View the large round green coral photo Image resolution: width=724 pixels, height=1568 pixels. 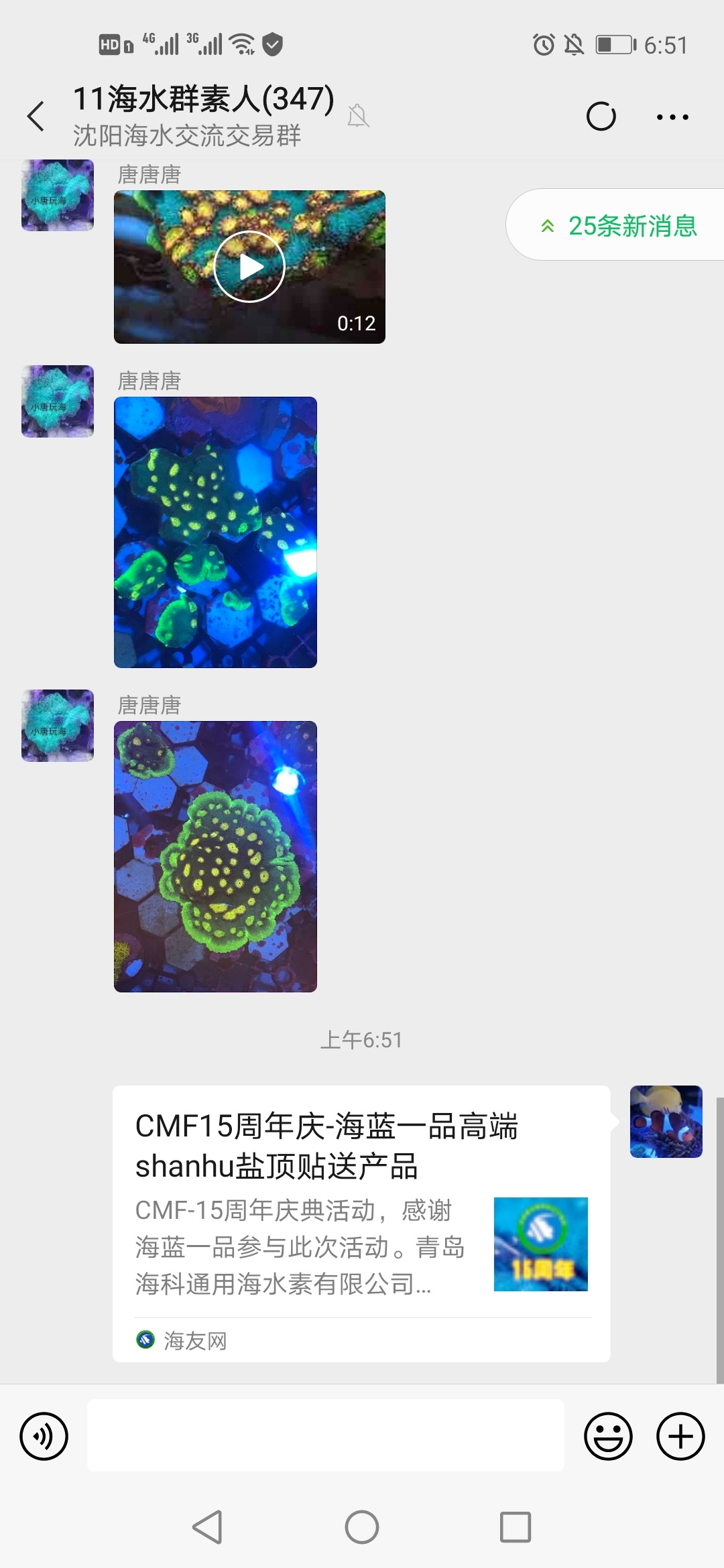click(215, 856)
